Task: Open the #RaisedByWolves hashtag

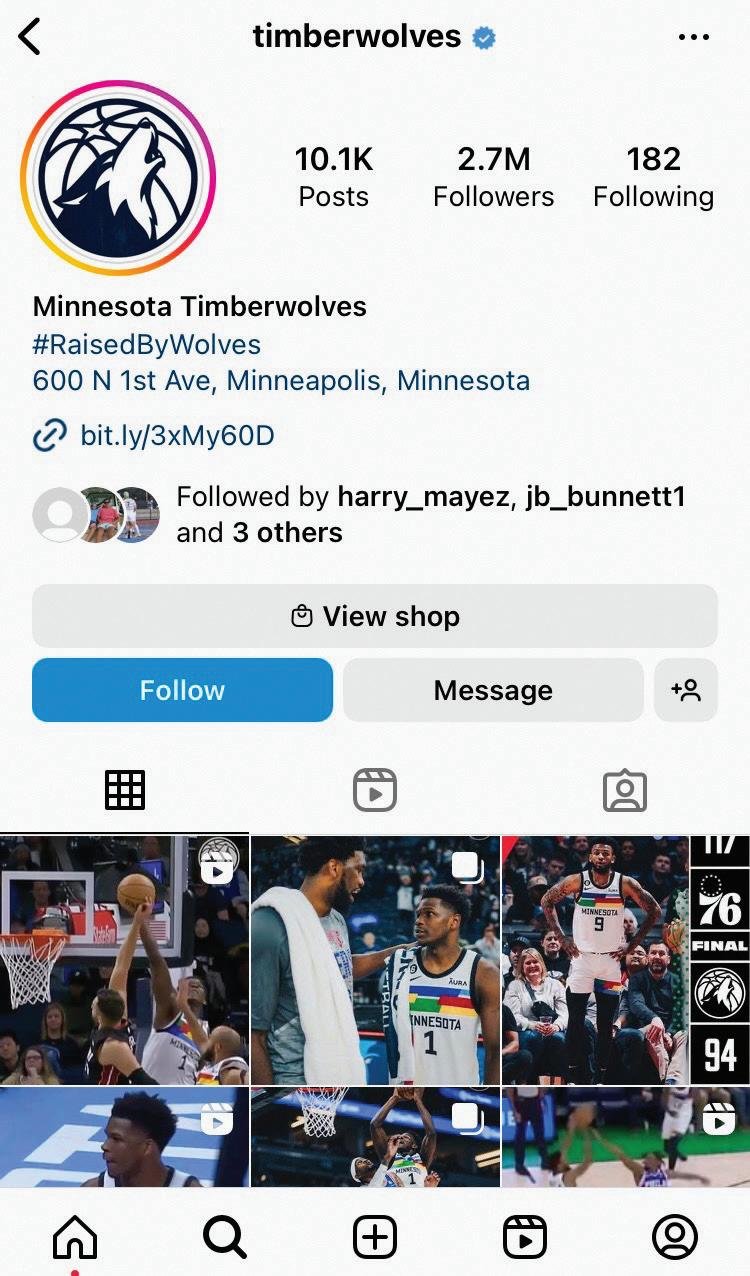Action: [x=147, y=344]
